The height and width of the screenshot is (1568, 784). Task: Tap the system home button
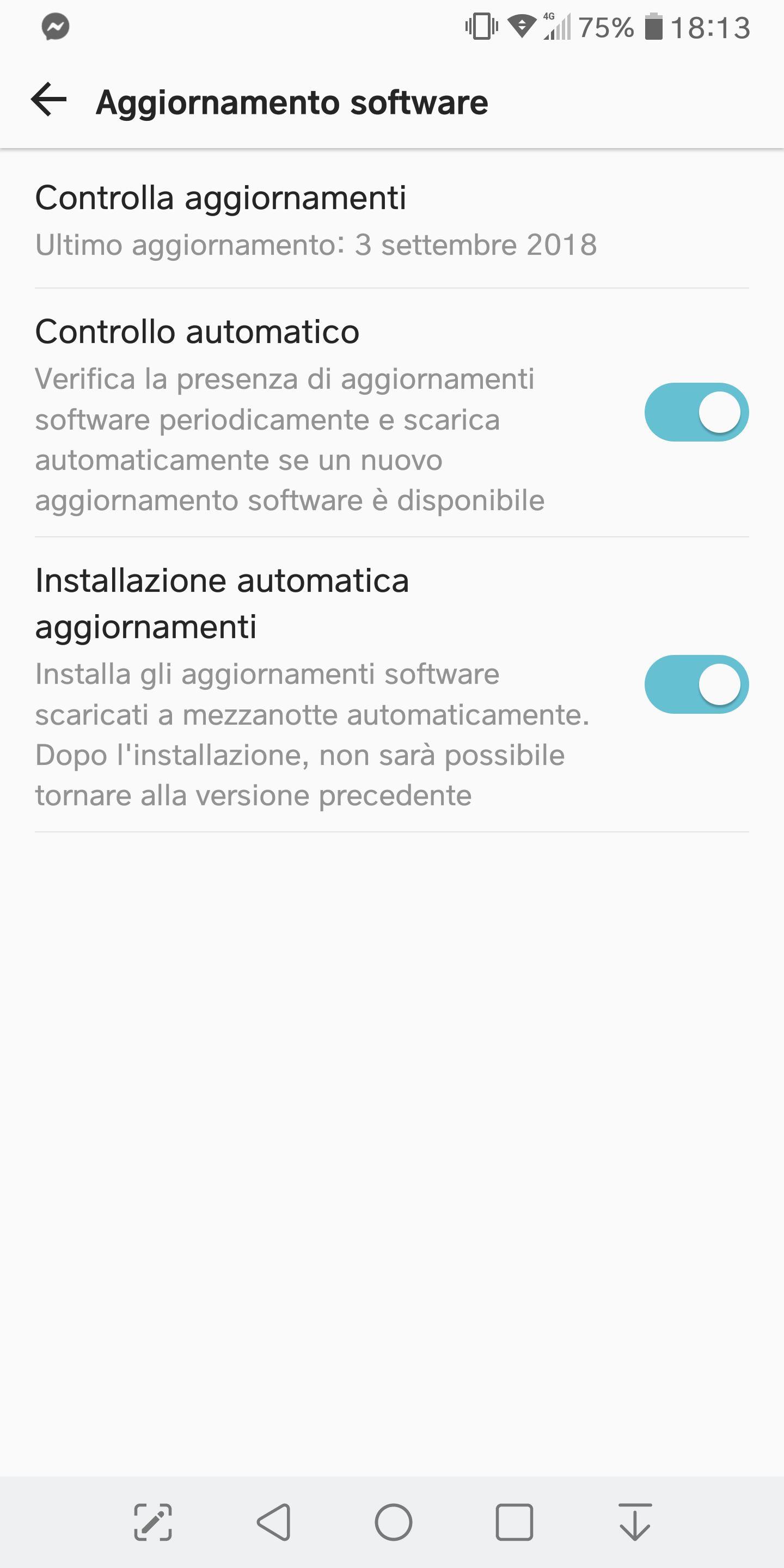[x=393, y=1522]
